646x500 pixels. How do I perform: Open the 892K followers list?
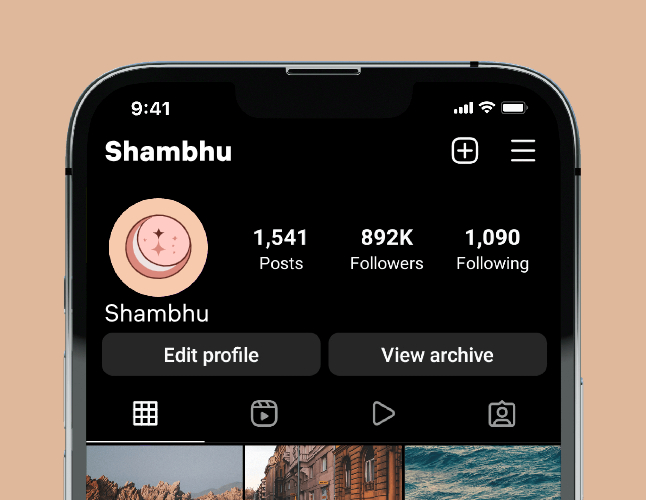pyautogui.click(x=387, y=249)
